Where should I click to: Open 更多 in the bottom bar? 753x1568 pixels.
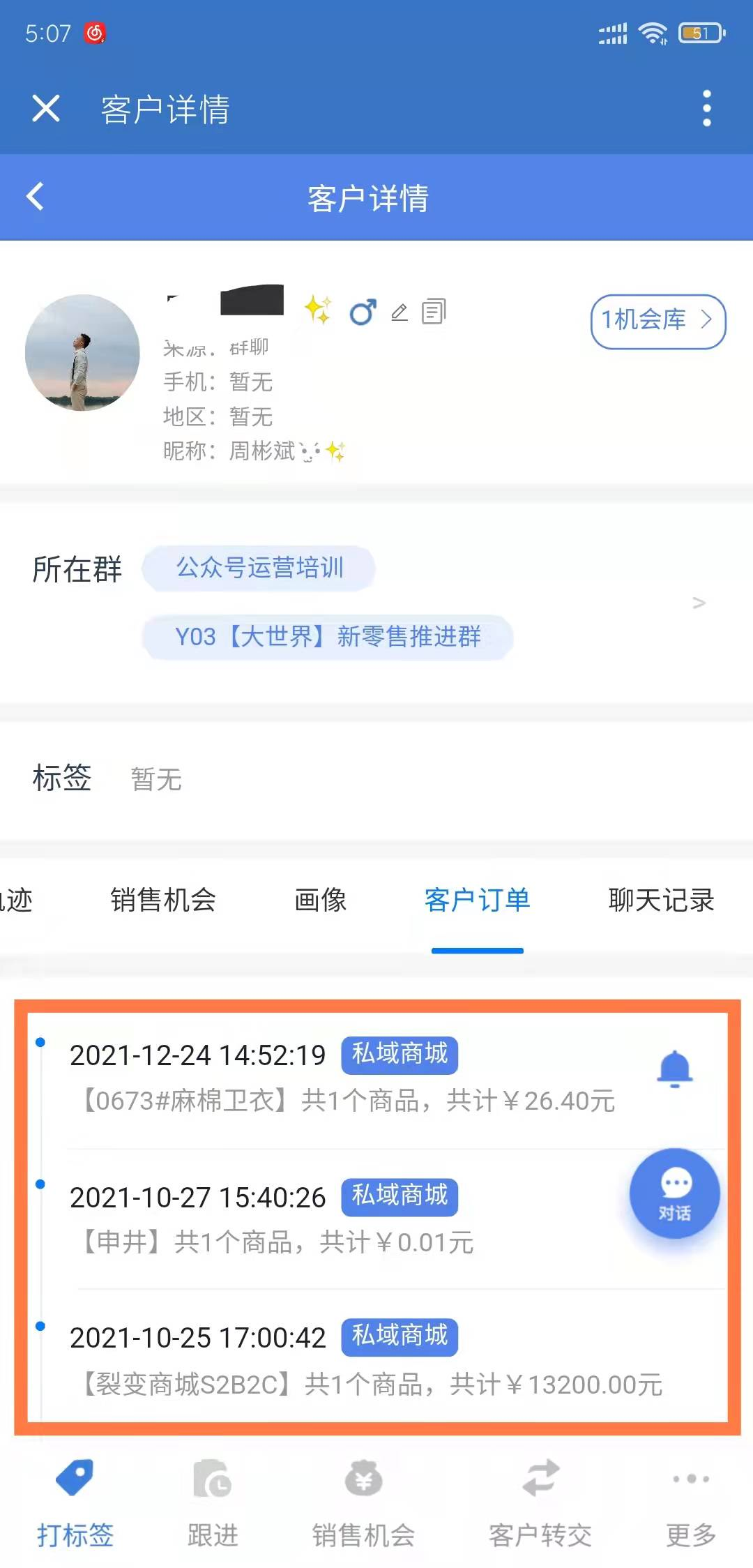691,1505
